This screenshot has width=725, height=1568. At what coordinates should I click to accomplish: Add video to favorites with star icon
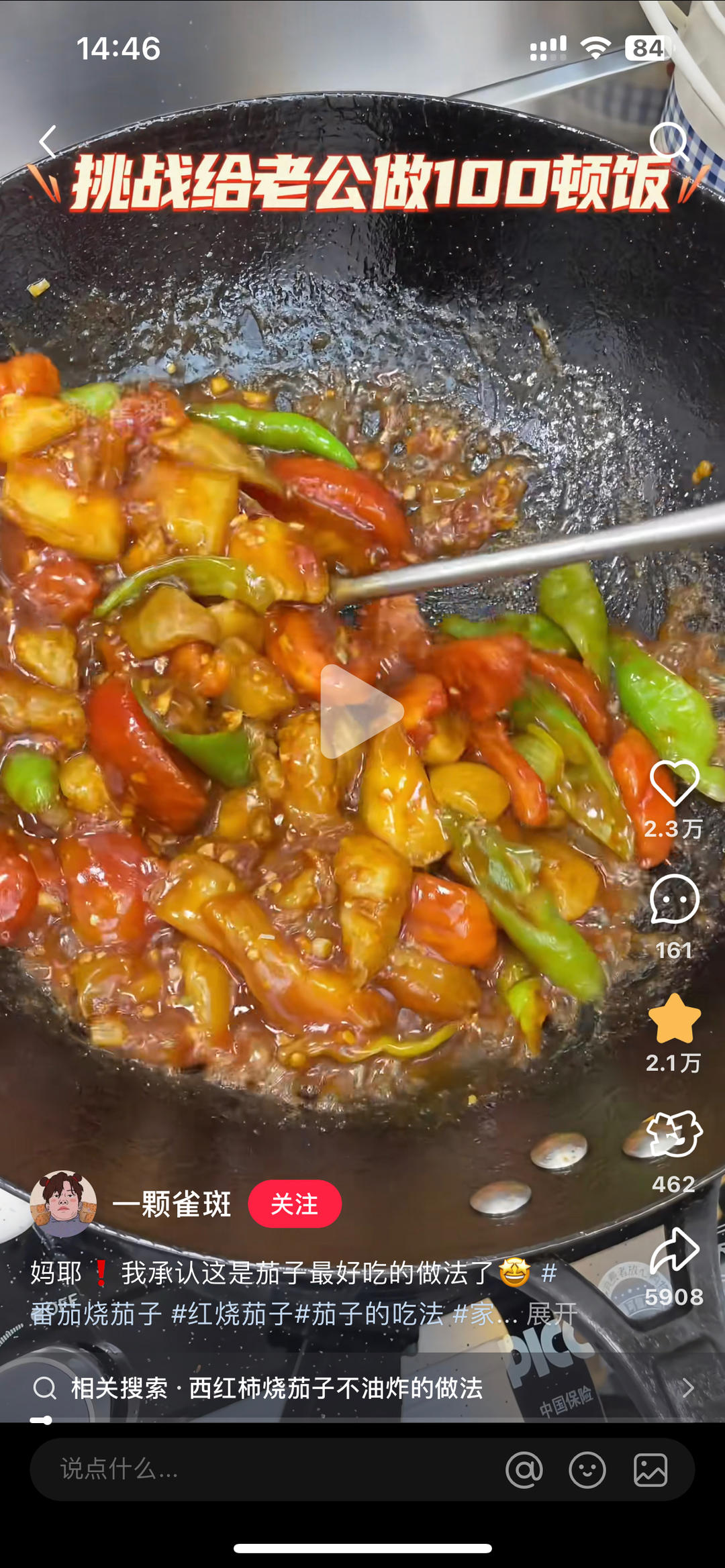[x=674, y=1019]
